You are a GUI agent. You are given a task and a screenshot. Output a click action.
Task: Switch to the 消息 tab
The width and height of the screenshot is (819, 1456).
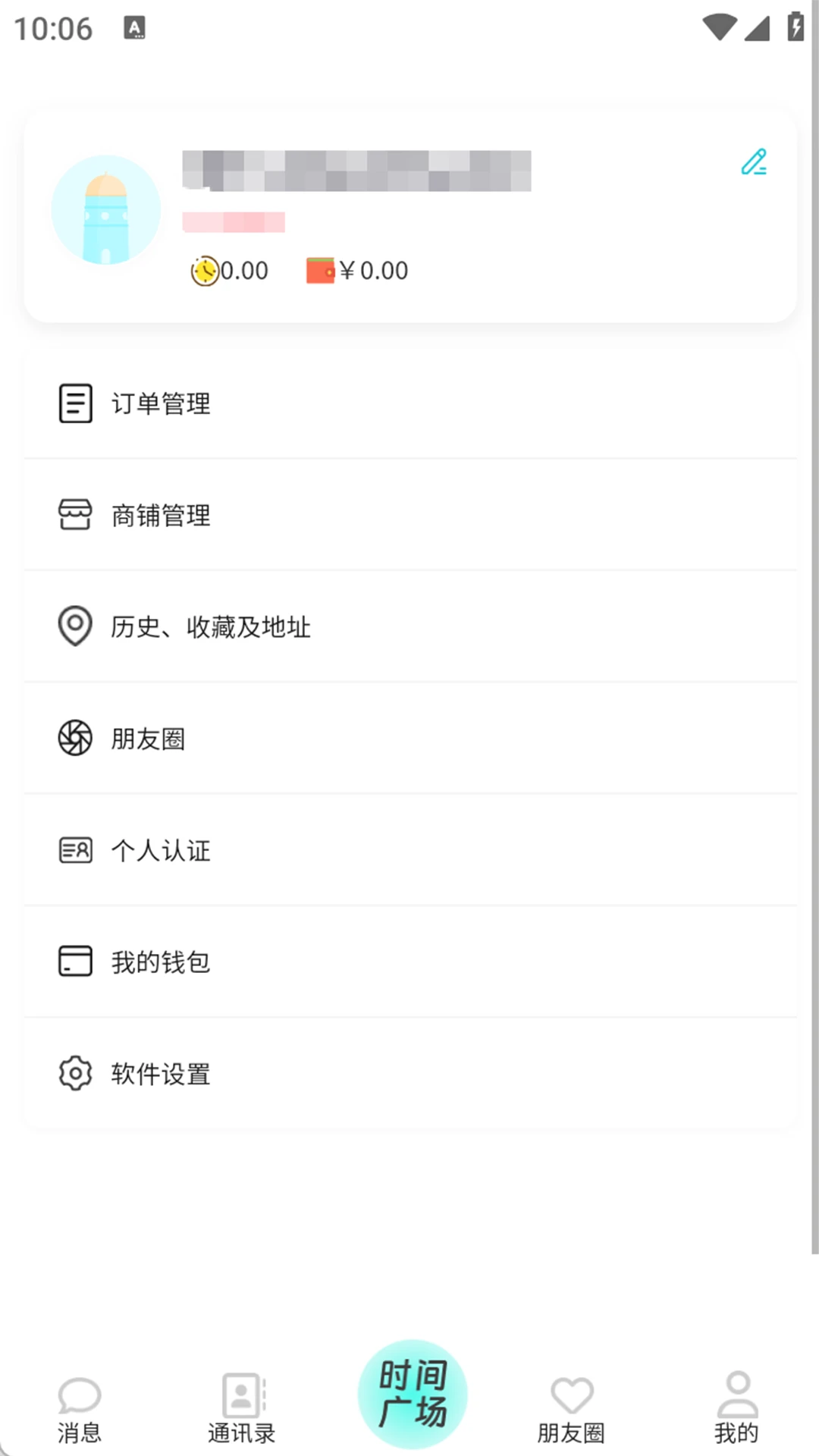pyautogui.click(x=80, y=1408)
